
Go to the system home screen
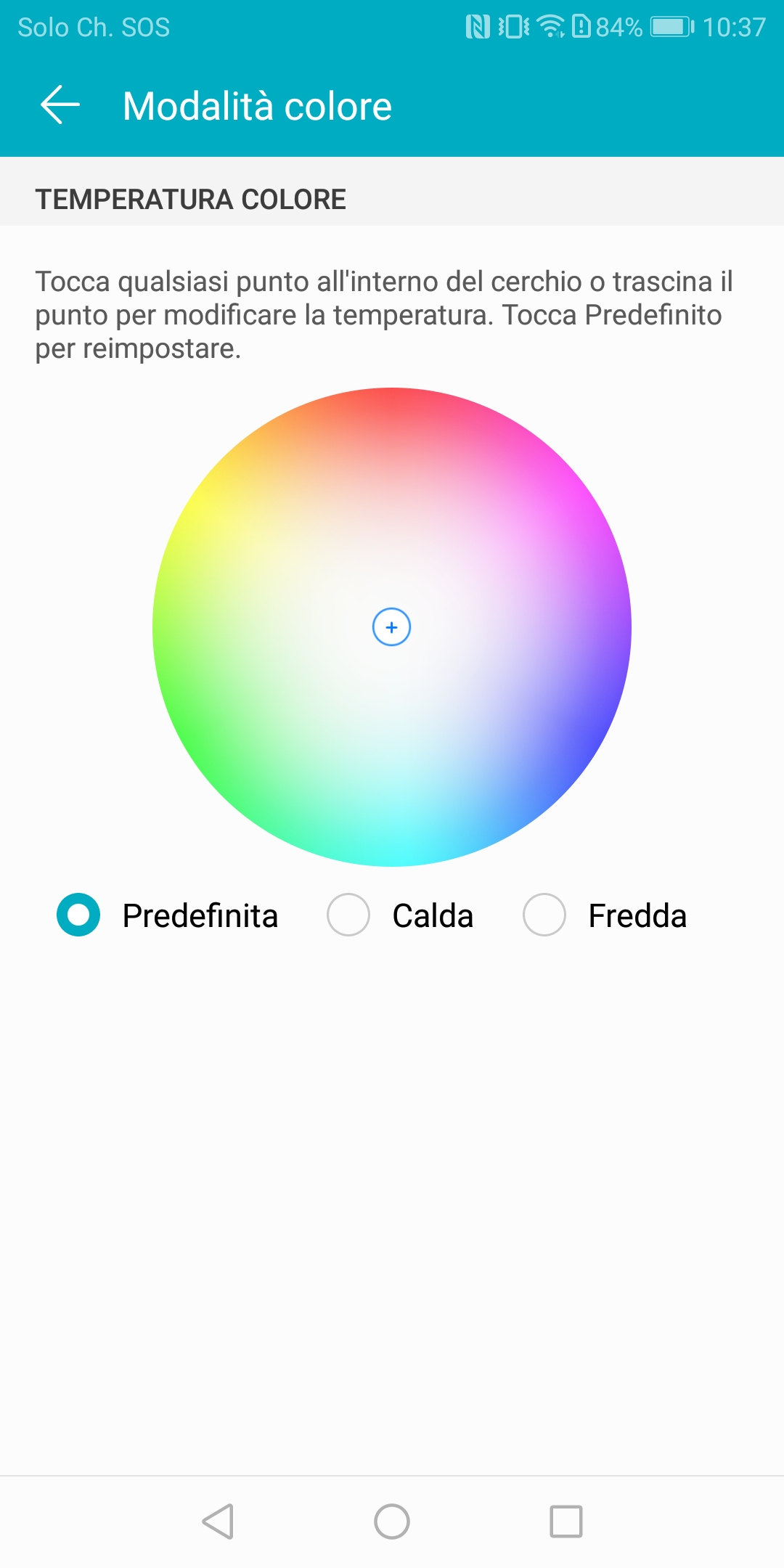392,1522
